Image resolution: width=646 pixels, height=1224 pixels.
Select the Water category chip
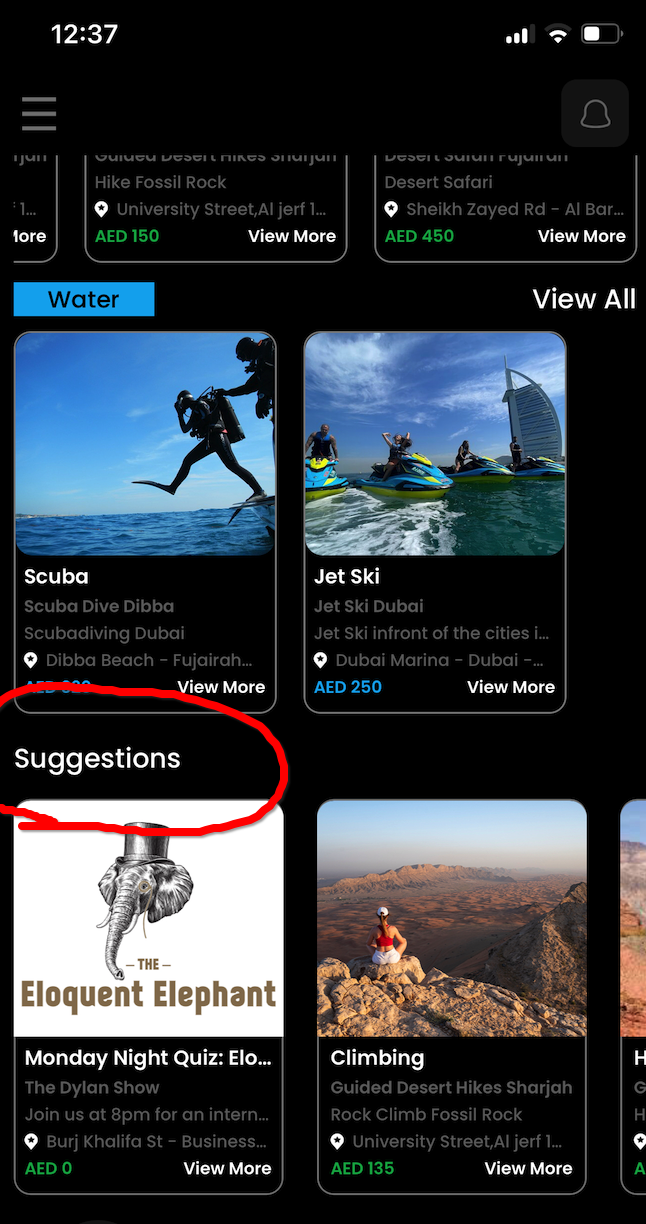84,299
